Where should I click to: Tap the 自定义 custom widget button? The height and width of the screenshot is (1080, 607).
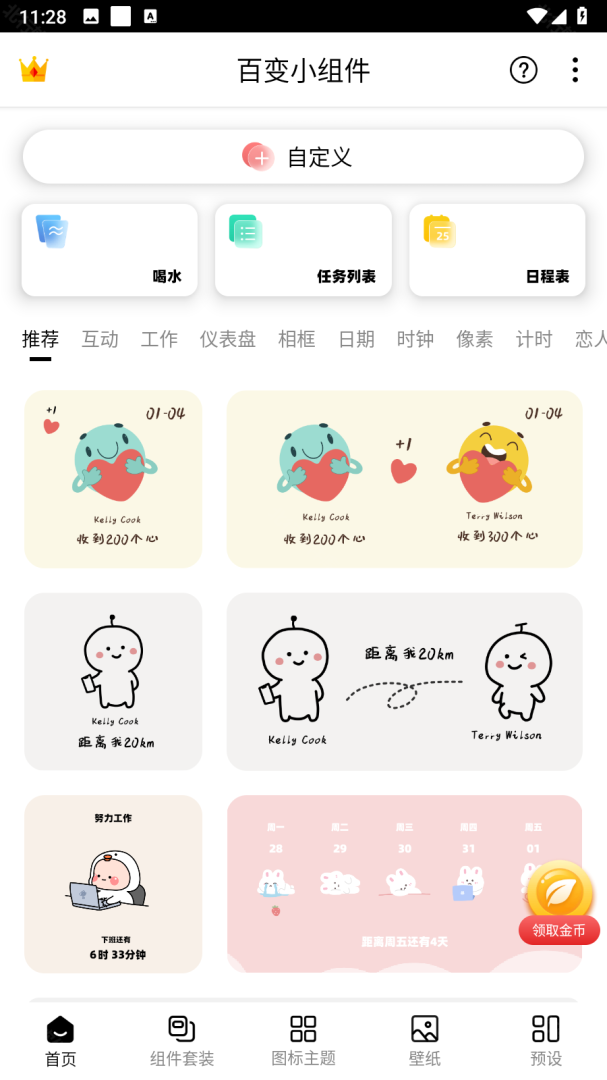(x=303, y=157)
